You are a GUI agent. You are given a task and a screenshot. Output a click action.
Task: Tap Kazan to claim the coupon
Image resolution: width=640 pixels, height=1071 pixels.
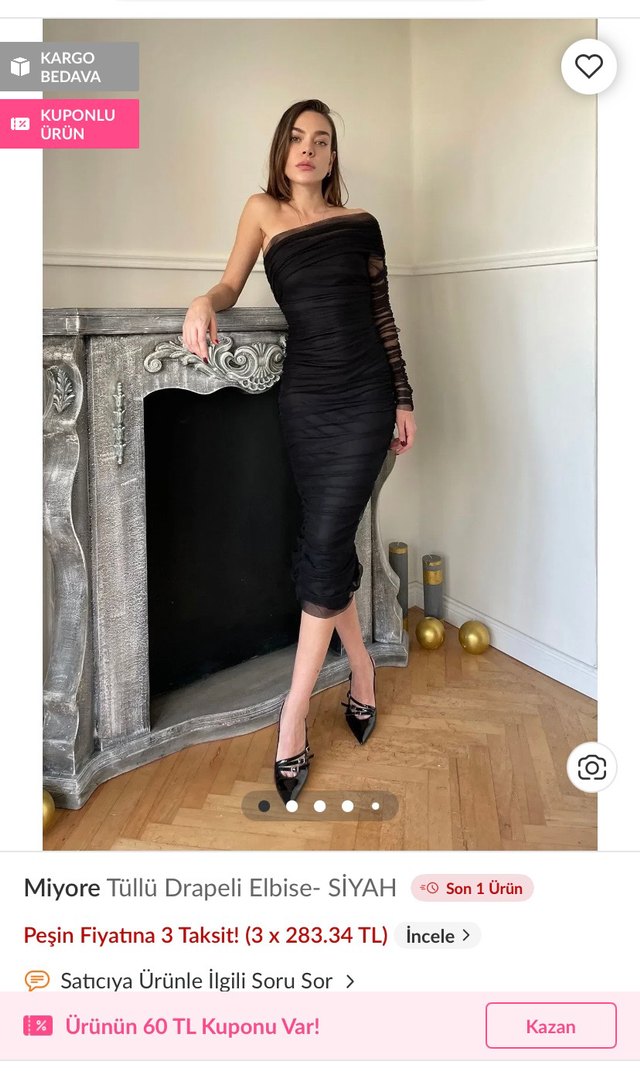tap(550, 1026)
